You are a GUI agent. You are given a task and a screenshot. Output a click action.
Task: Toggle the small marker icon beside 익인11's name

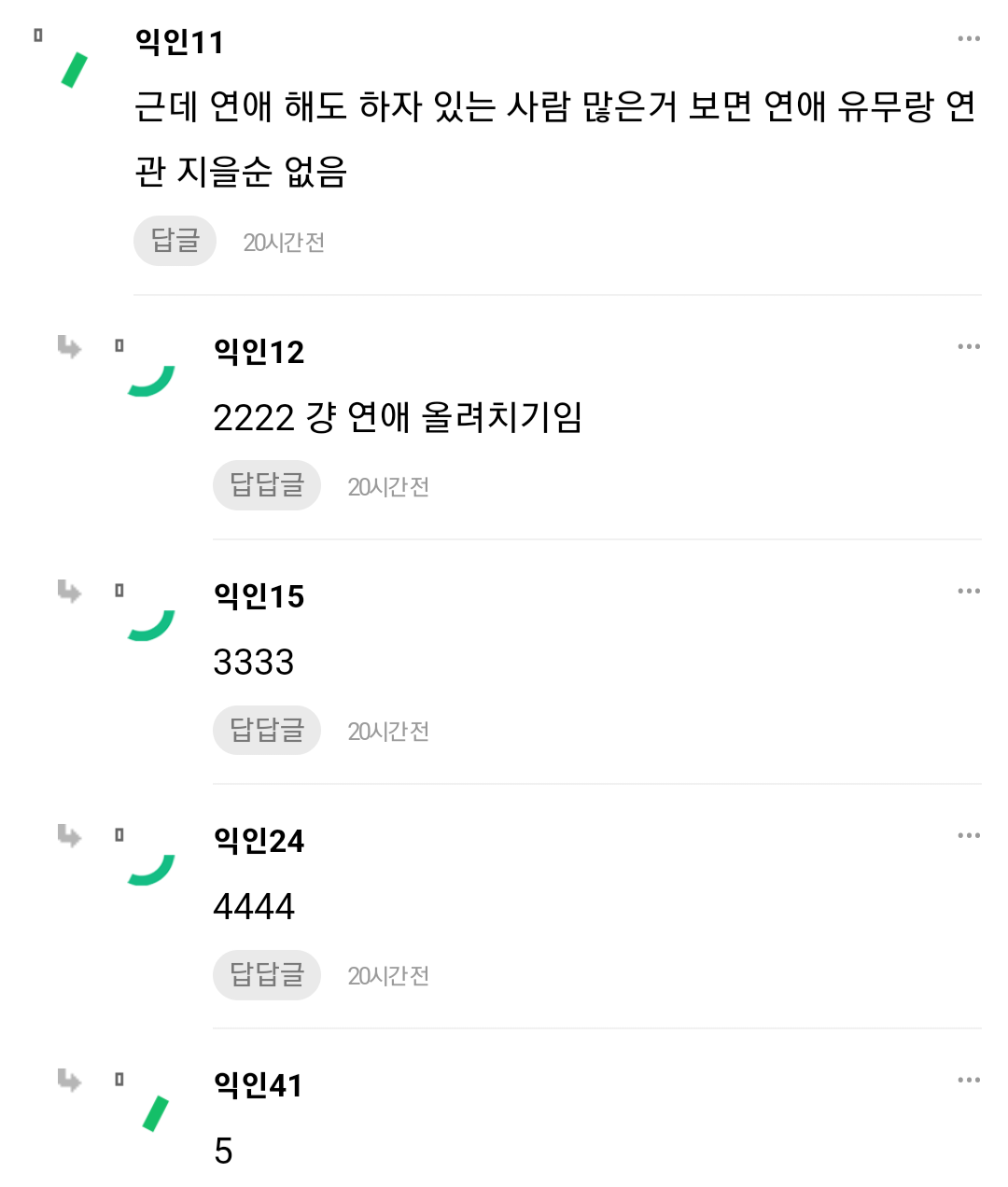click(37, 35)
